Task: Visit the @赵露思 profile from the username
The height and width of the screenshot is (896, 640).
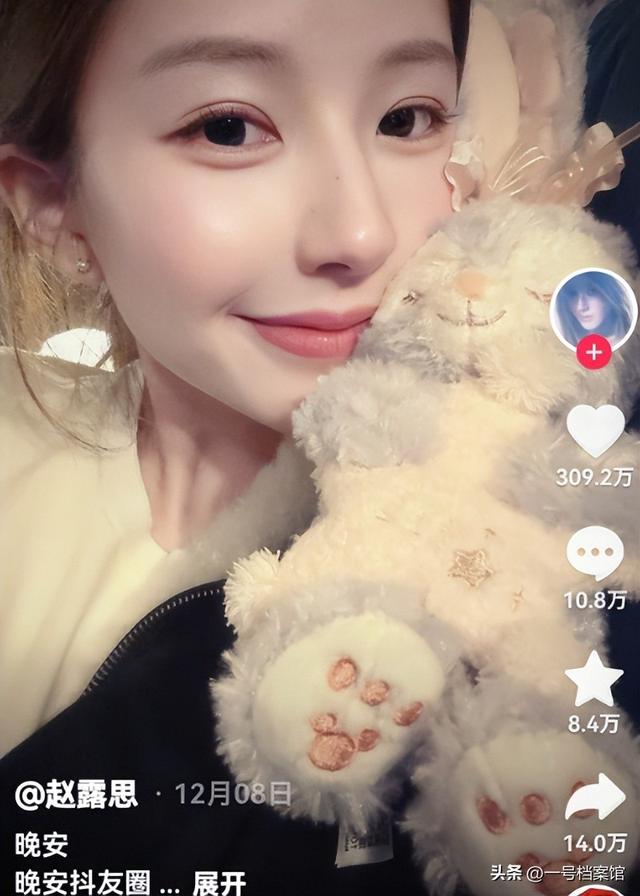Action: (x=76, y=795)
